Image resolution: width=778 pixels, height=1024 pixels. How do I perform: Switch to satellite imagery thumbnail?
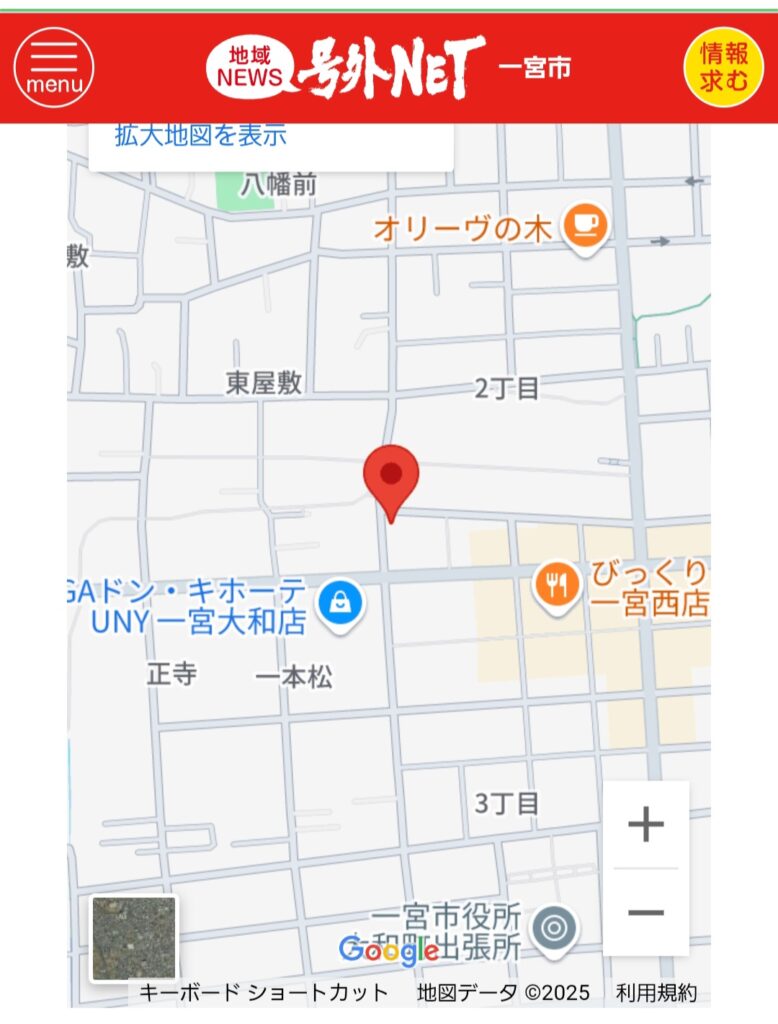(134, 938)
